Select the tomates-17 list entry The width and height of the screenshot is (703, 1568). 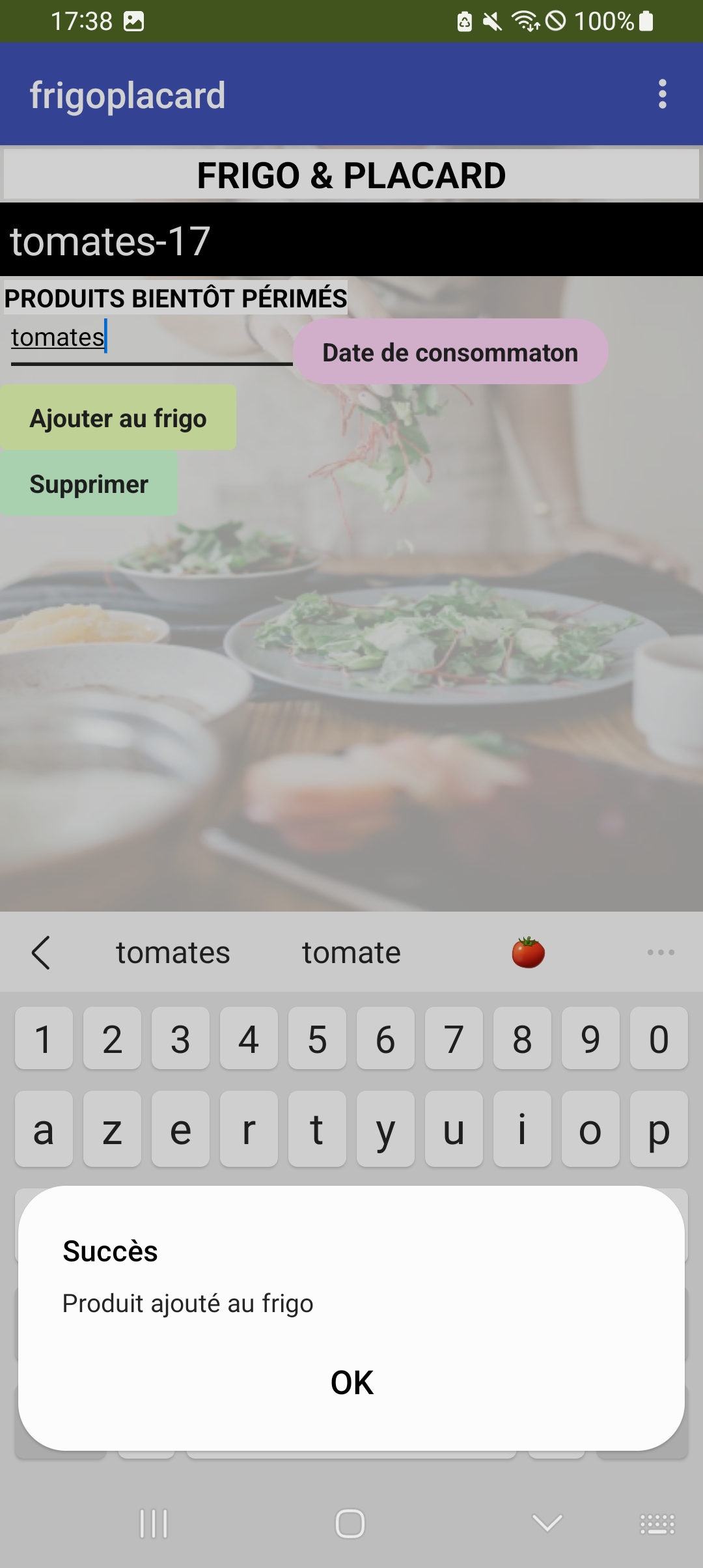point(351,241)
